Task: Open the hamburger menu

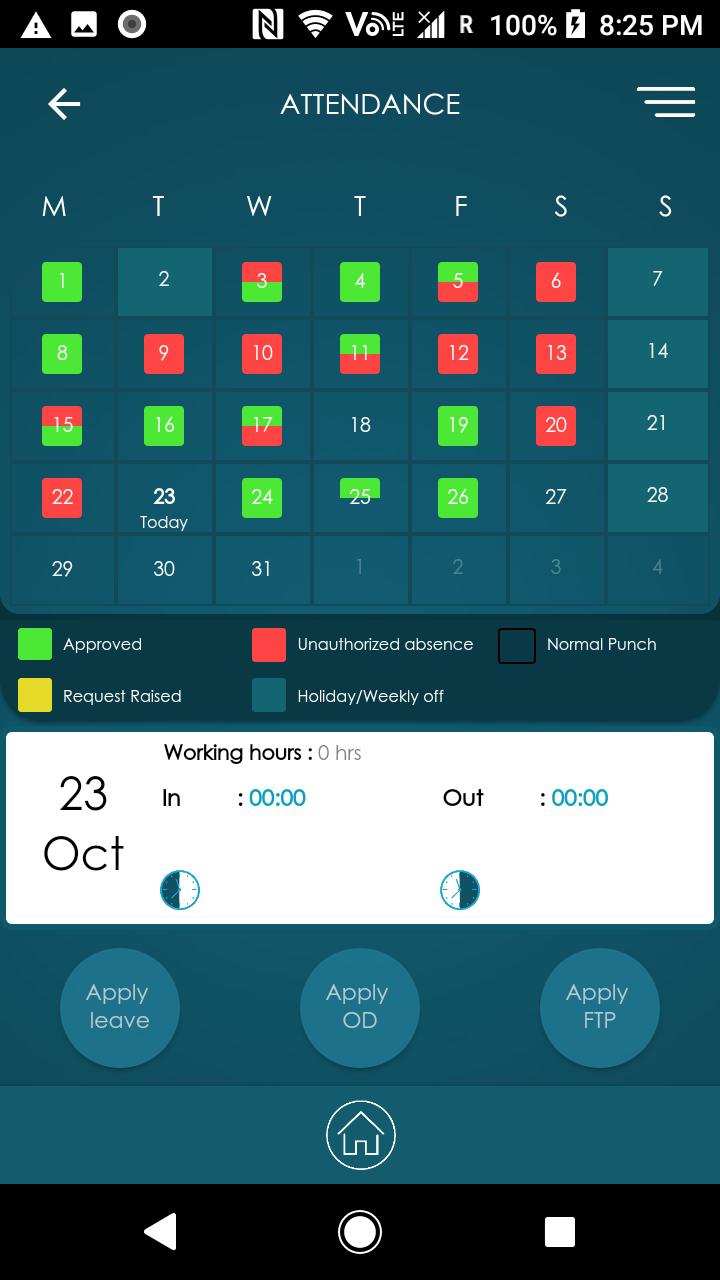Action: [x=666, y=102]
